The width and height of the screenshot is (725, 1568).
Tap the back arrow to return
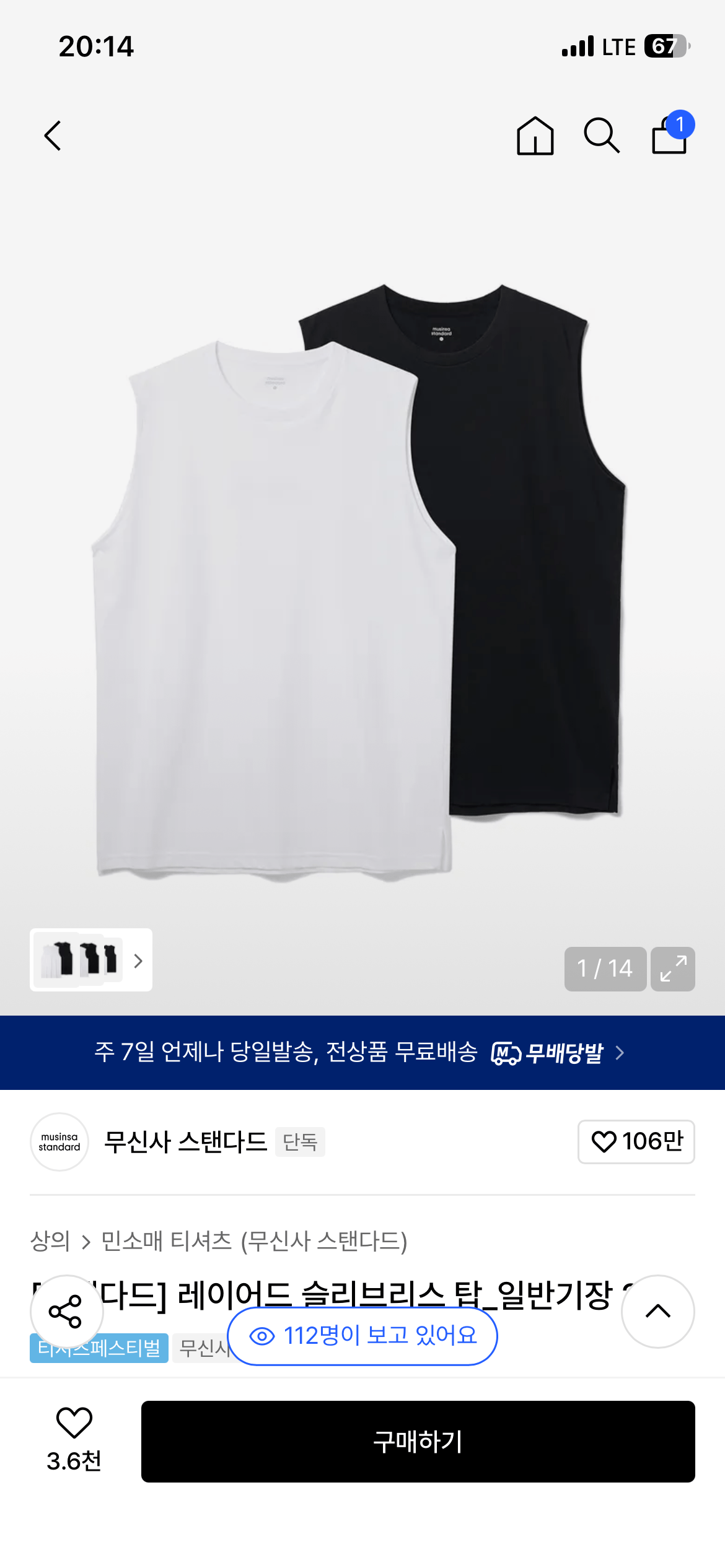tap(52, 137)
